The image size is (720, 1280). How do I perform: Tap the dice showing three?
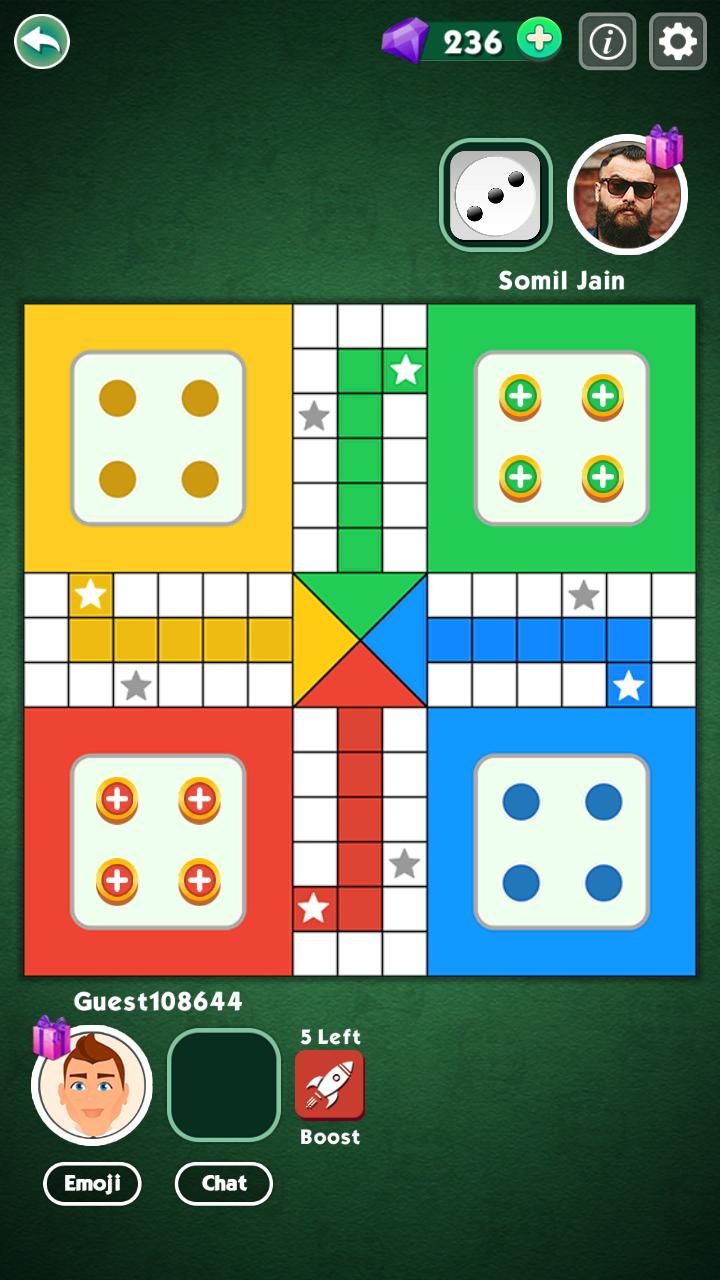pyautogui.click(x=496, y=195)
